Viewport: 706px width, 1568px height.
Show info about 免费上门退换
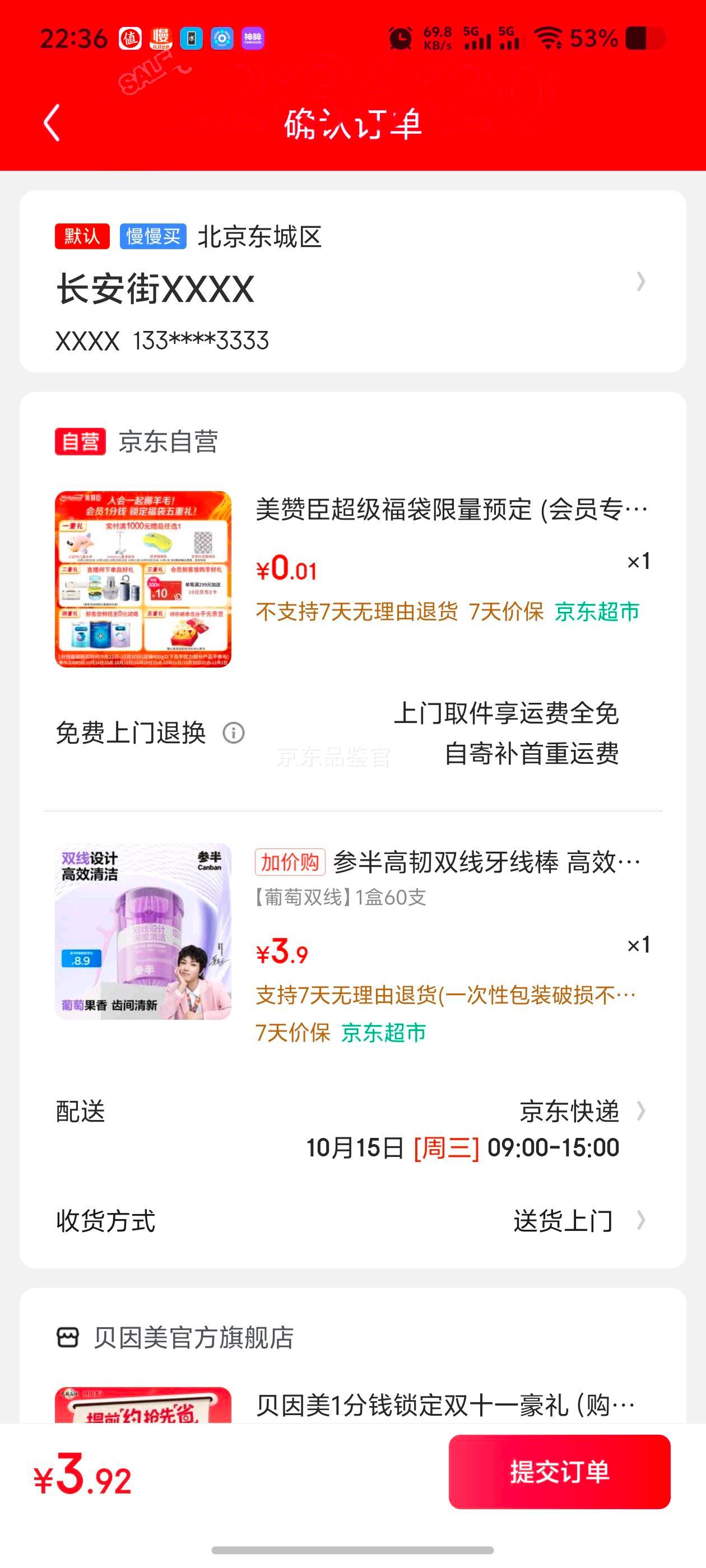tap(233, 733)
